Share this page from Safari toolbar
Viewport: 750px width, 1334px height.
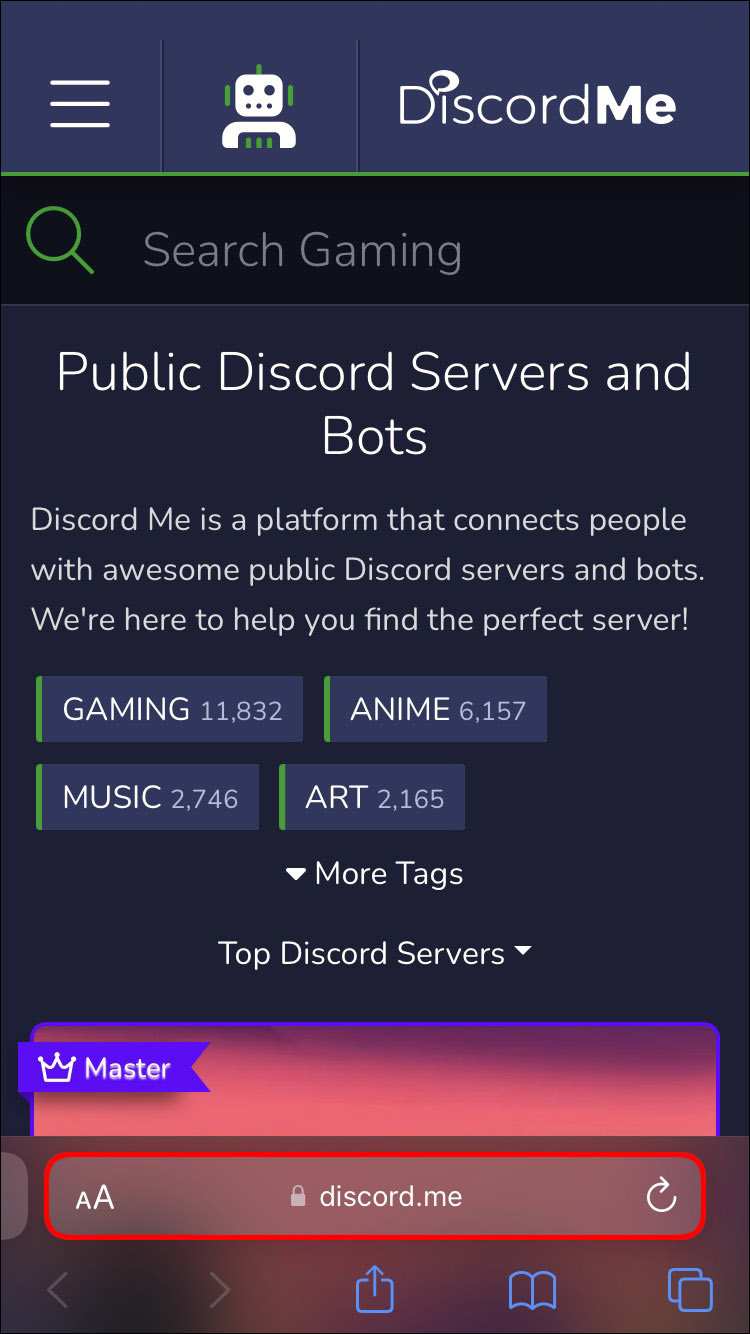click(x=376, y=1290)
